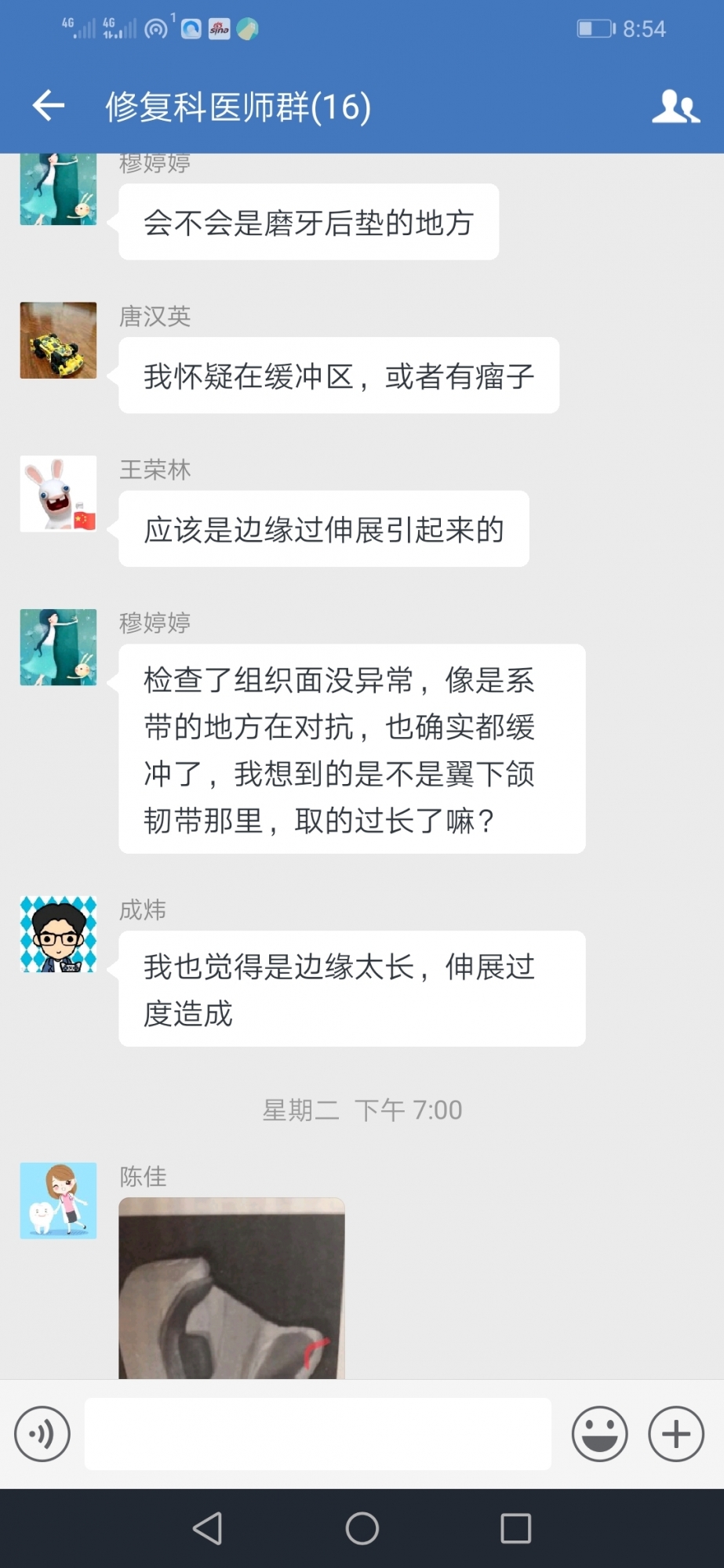Screen dimensions: 724x1568
Task: Open 成炜's profile avatar
Action: (x=58, y=935)
